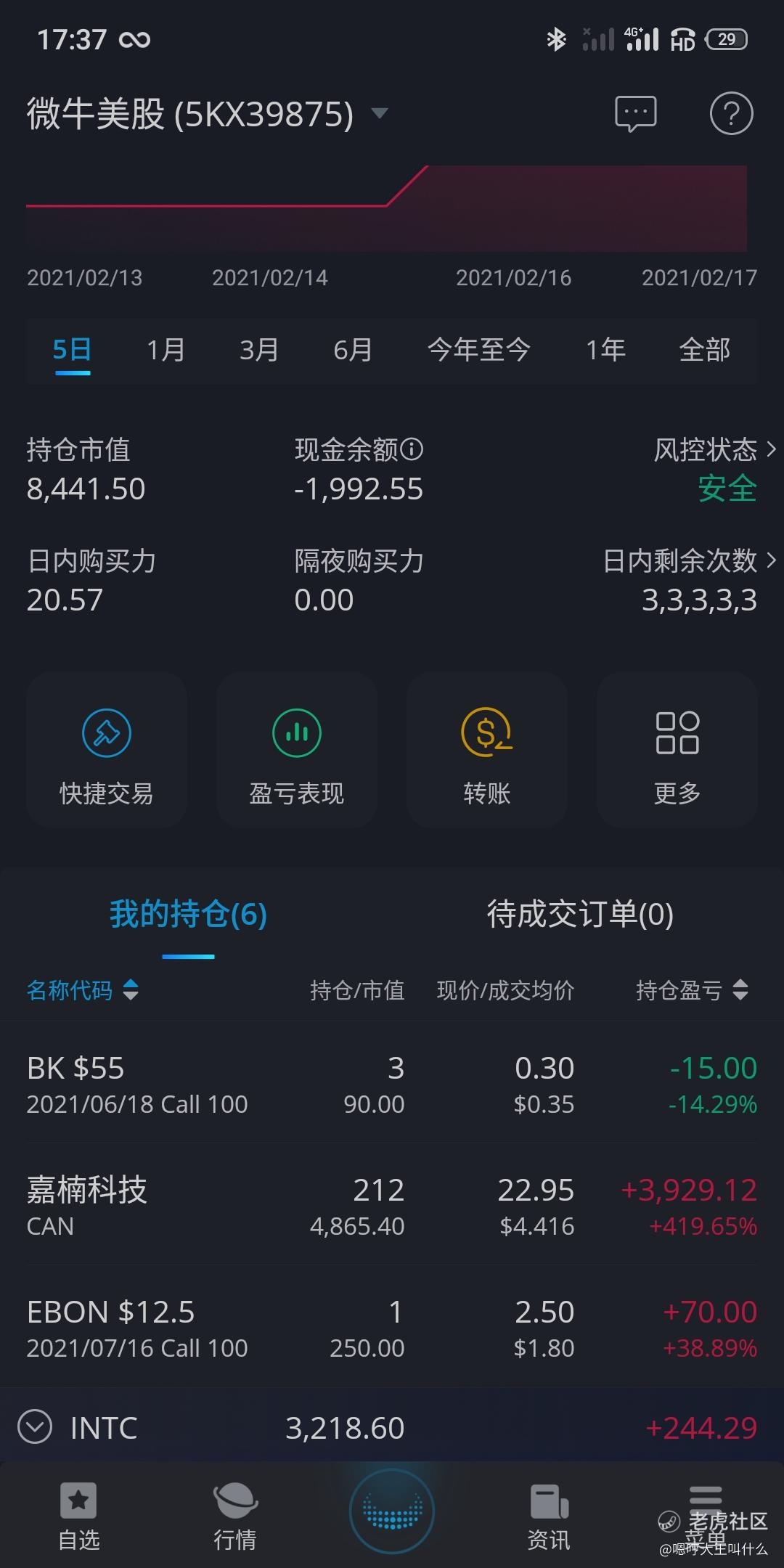Select the 今年至今 time range
Viewport: 784px width, 1568px height.
click(479, 350)
